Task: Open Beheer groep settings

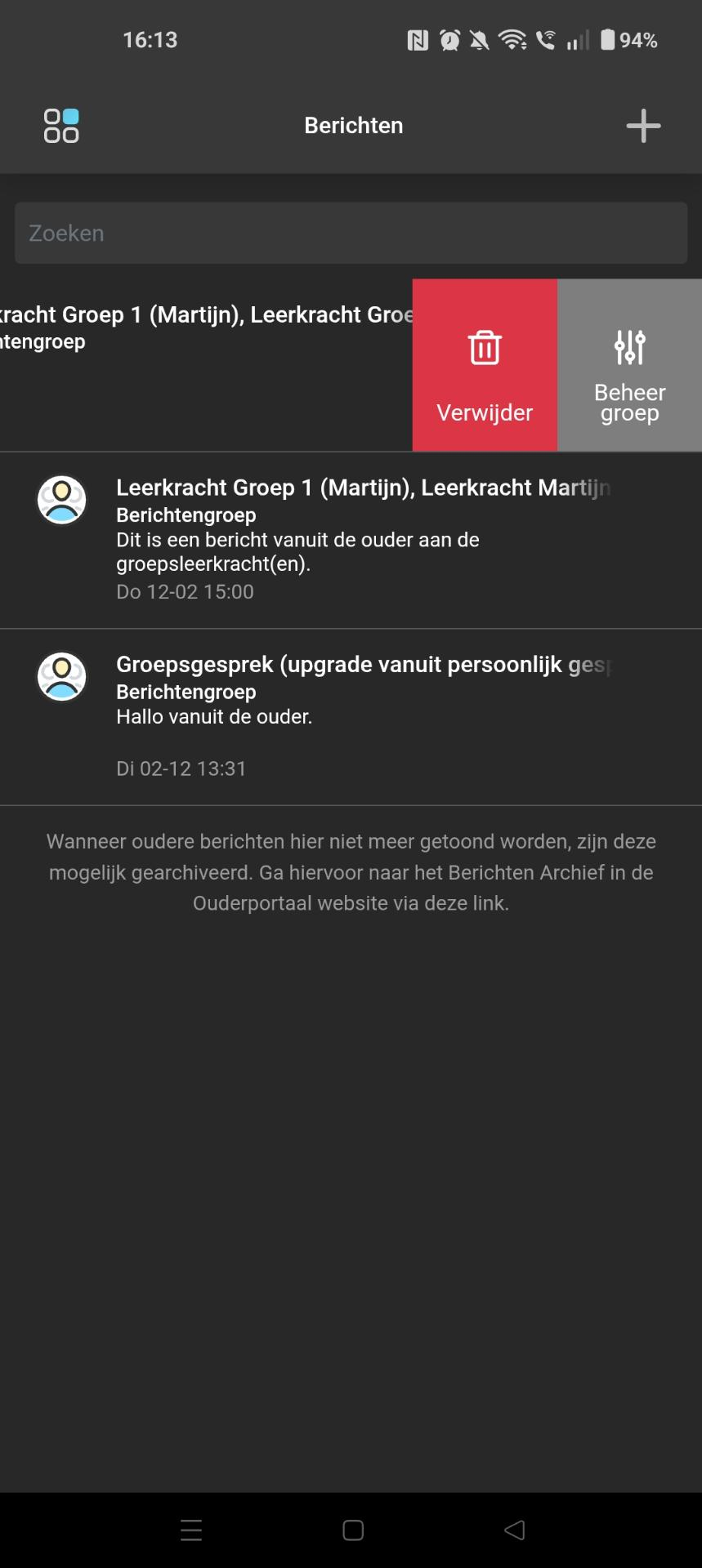Action: (x=629, y=365)
